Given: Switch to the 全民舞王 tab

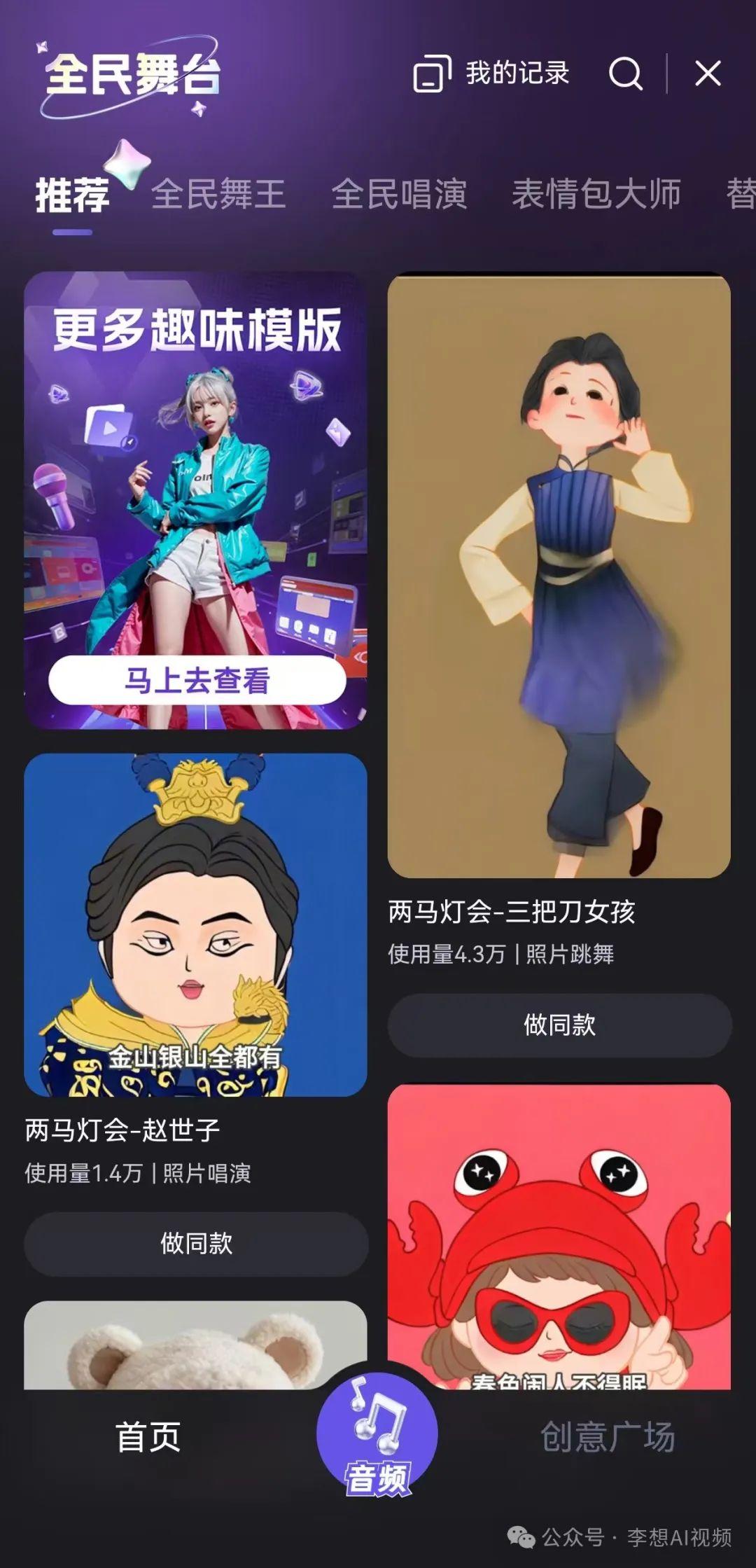Looking at the screenshot, I should (218, 194).
